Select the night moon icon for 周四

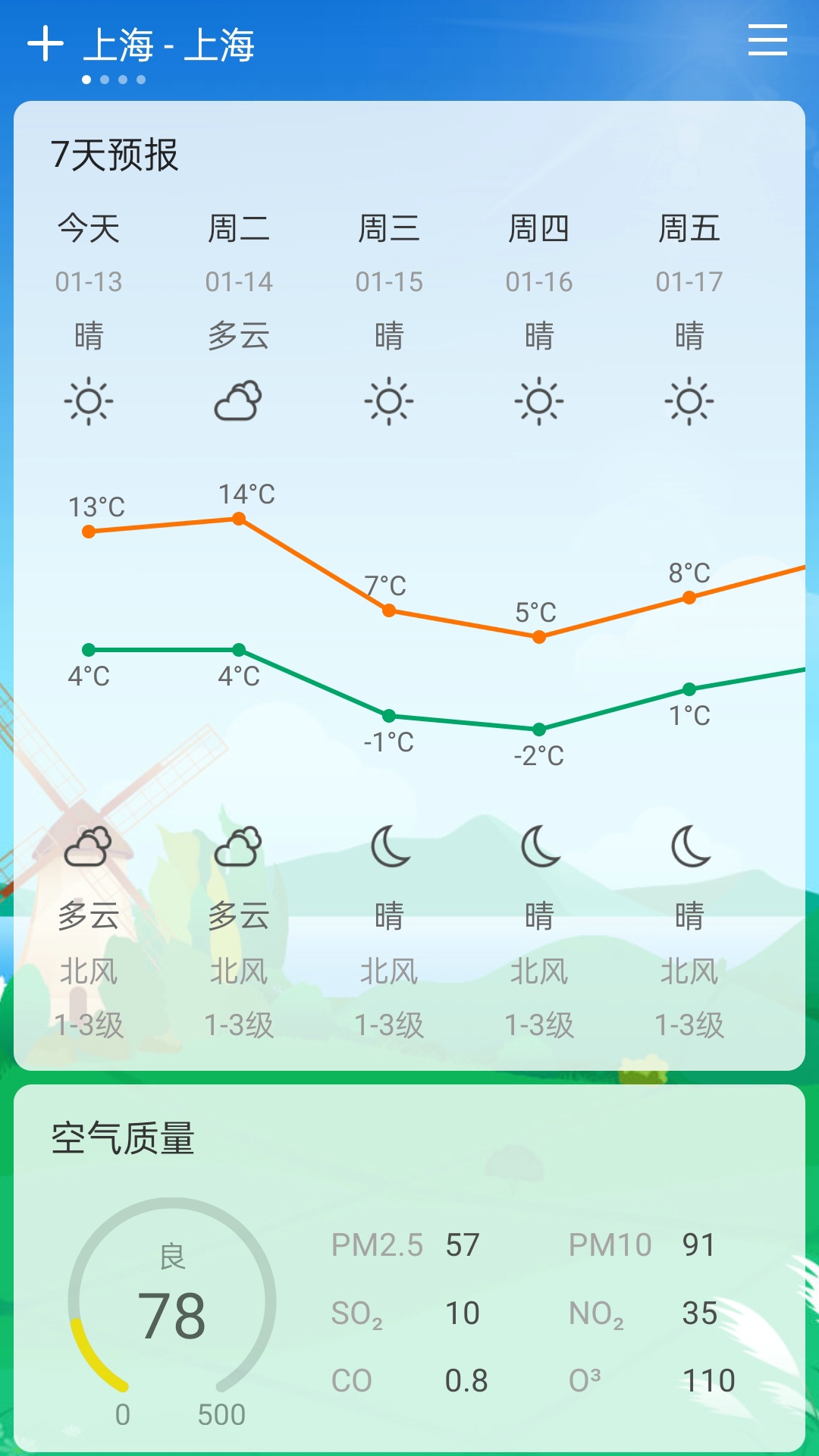540,849
